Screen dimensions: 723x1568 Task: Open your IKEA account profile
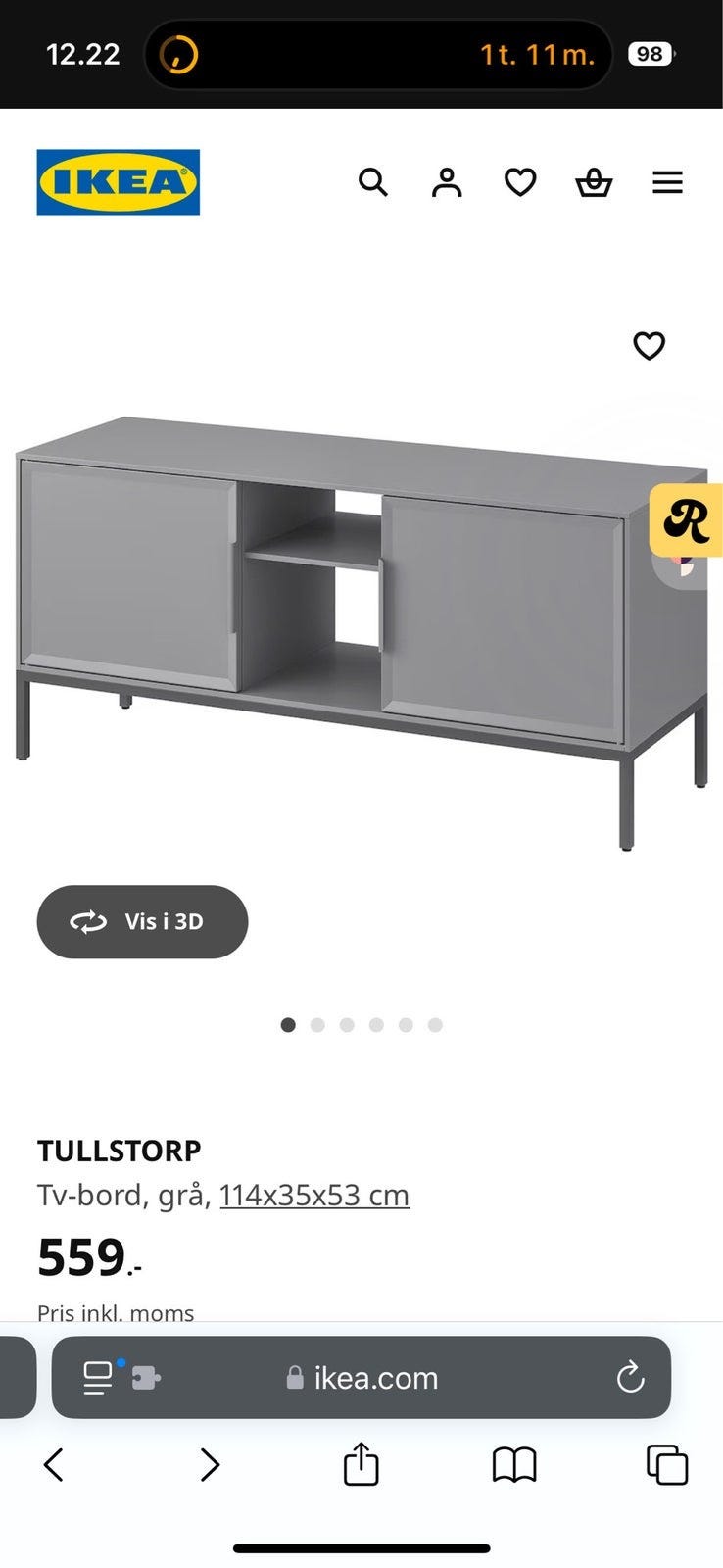pyautogui.click(x=447, y=182)
